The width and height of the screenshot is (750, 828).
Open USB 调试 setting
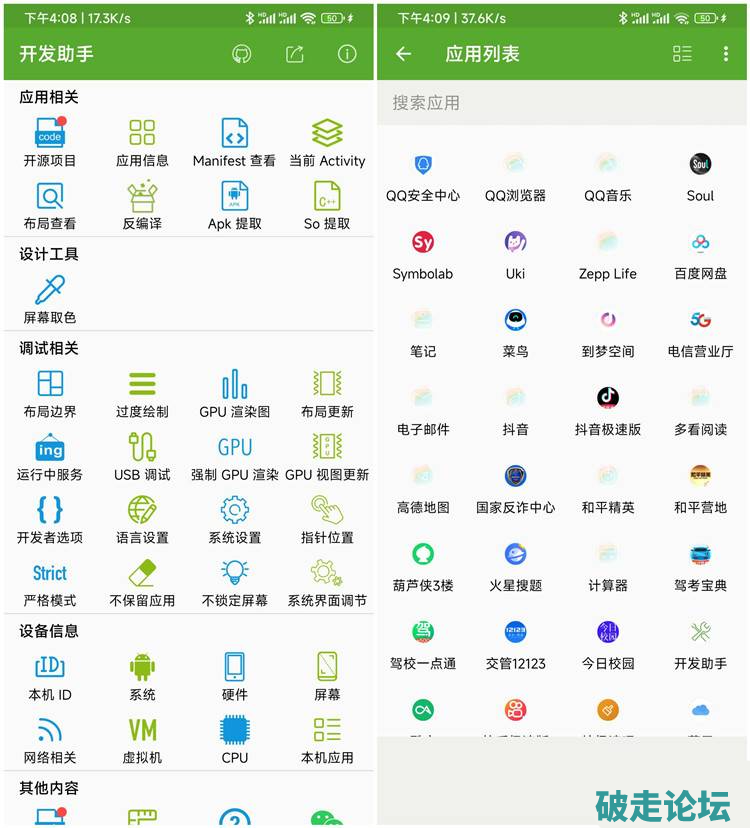(142, 455)
